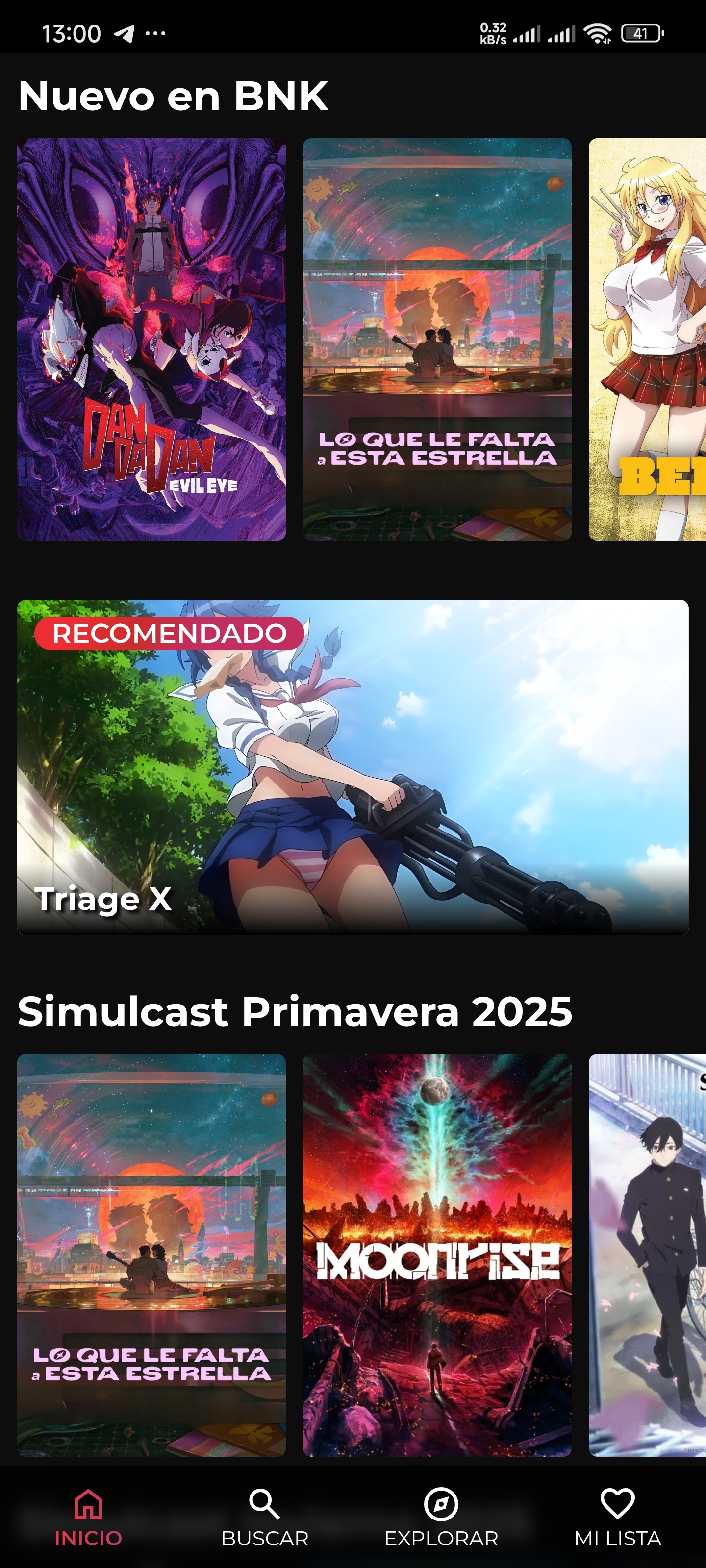Open the recommended Triage X banner
This screenshot has width=706, height=1568.
pyautogui.click(x=353, y=767)
